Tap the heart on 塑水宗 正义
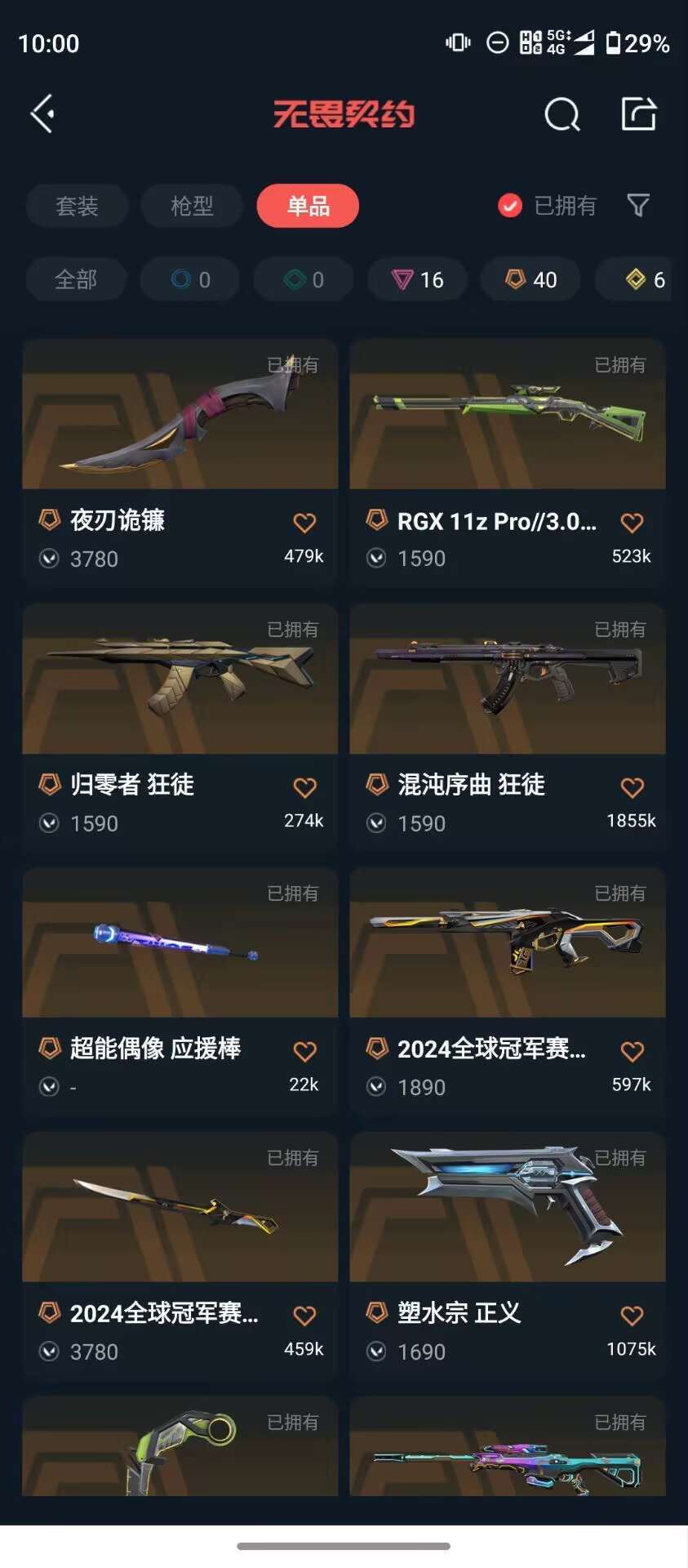 [x=632, y=1316]
